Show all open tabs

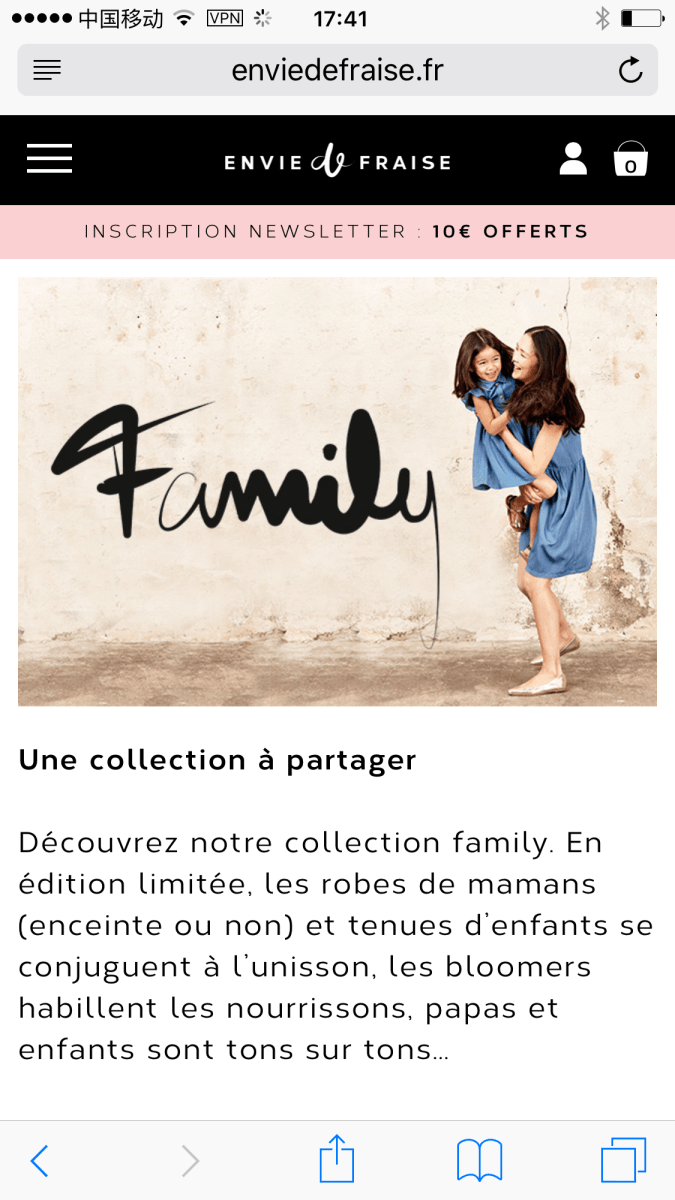tap(623, 1161)
